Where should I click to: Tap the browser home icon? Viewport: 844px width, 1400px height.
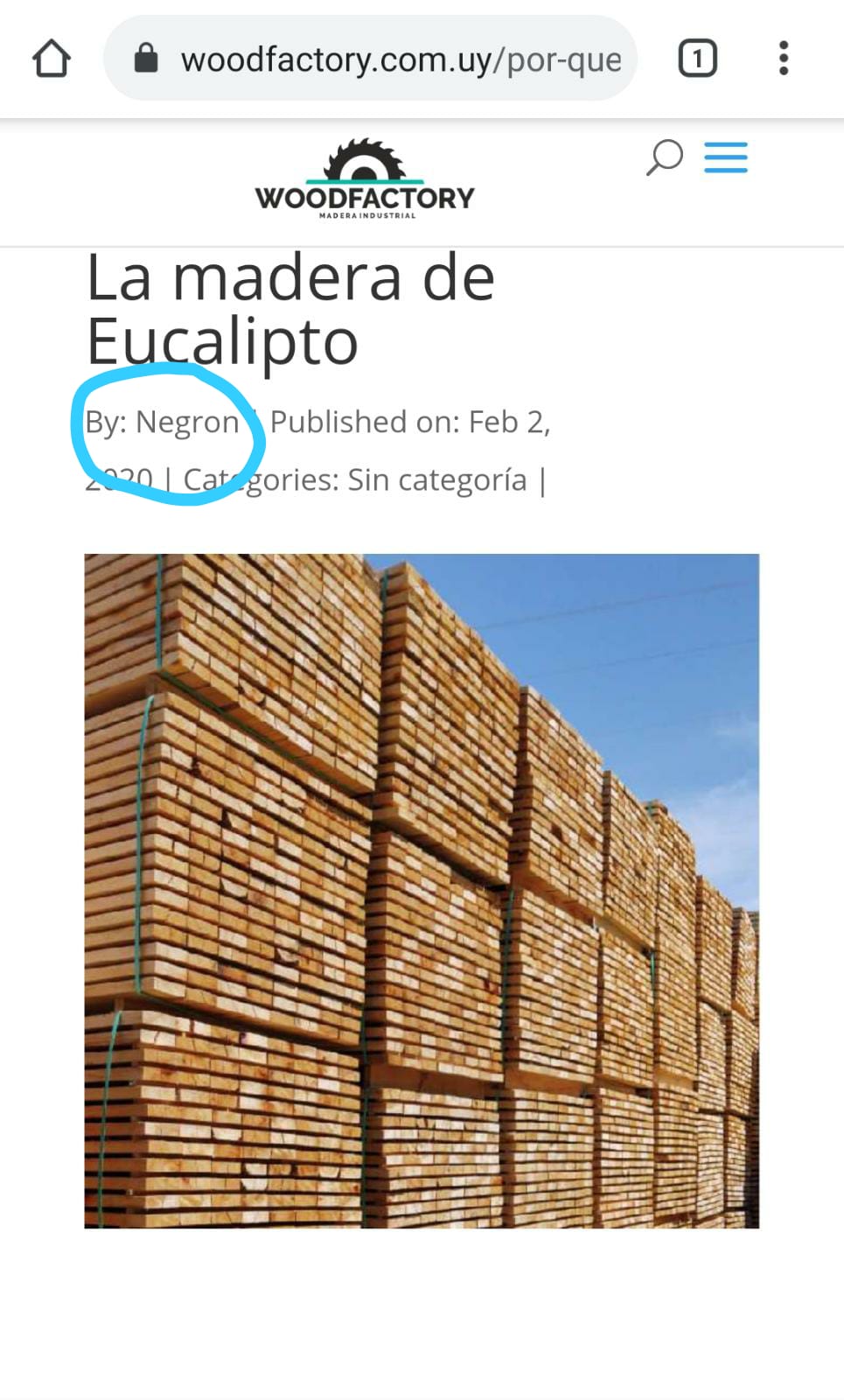point(52,59)
